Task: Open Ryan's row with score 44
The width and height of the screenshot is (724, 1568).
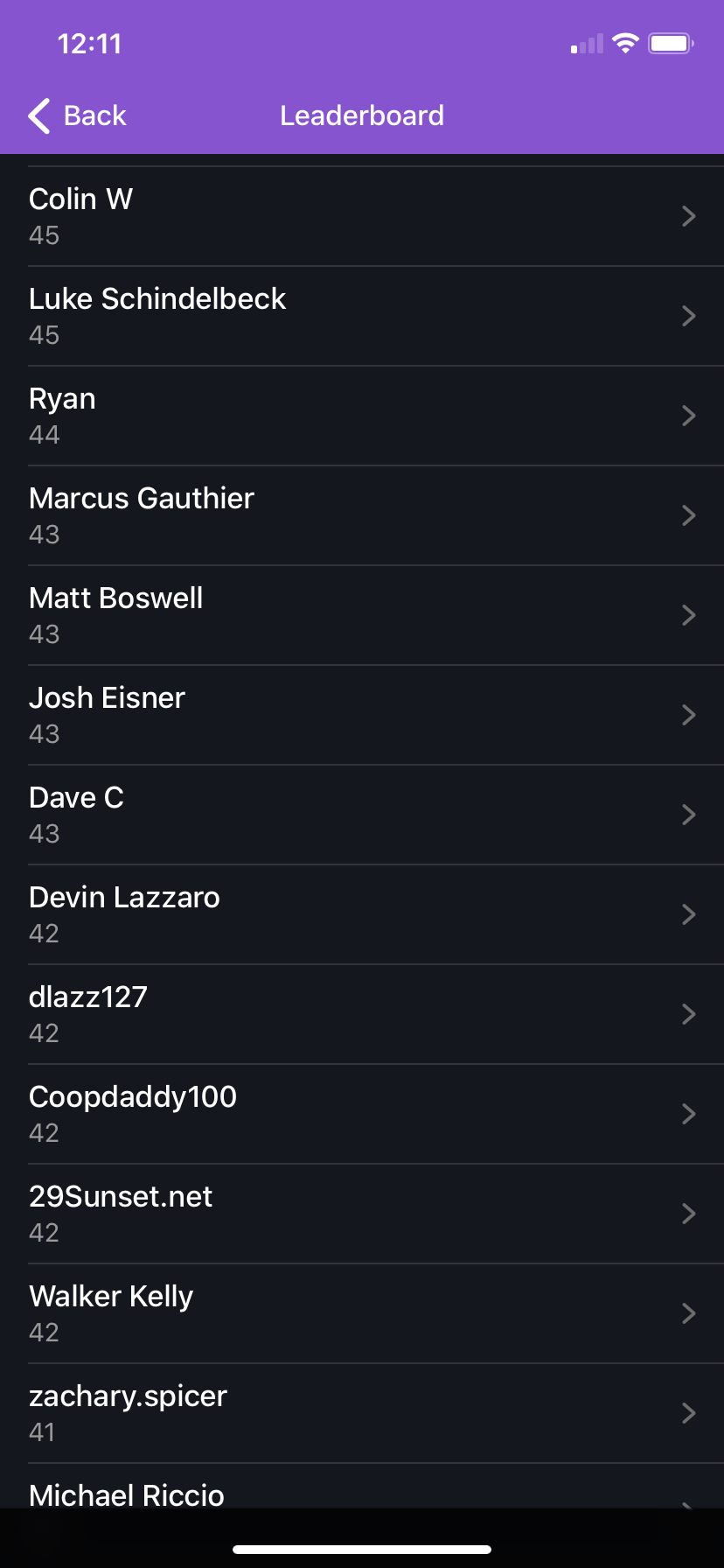Action: pos(362,416)
